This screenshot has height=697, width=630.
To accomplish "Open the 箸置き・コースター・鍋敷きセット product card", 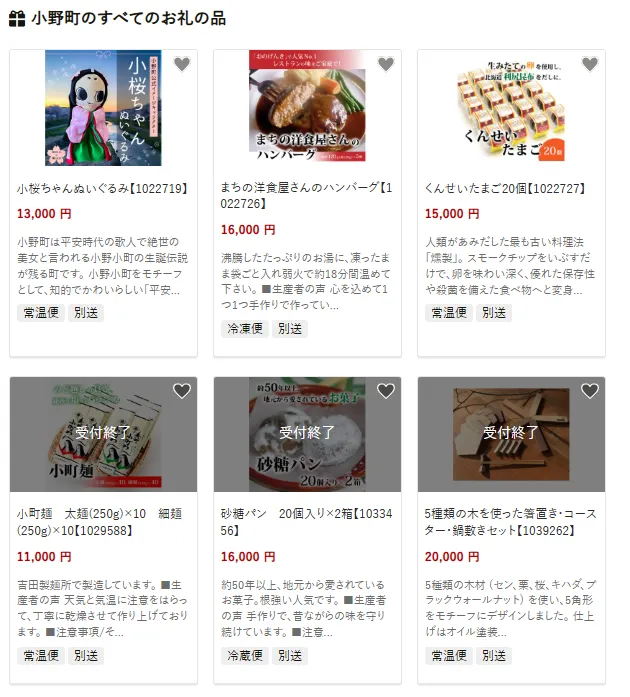I will point(510,521).
